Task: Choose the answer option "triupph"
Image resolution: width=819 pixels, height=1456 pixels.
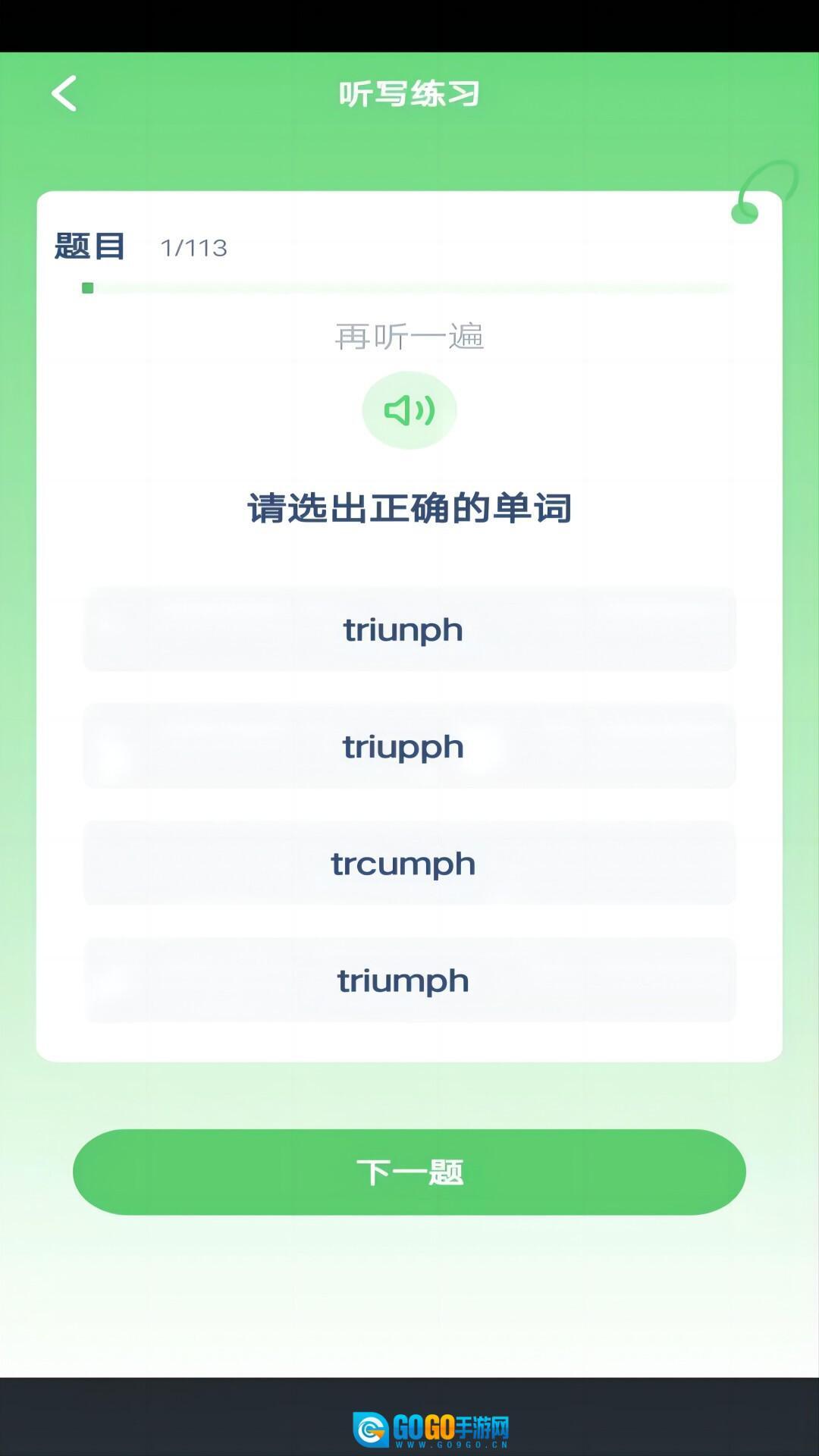Action: 409,746
